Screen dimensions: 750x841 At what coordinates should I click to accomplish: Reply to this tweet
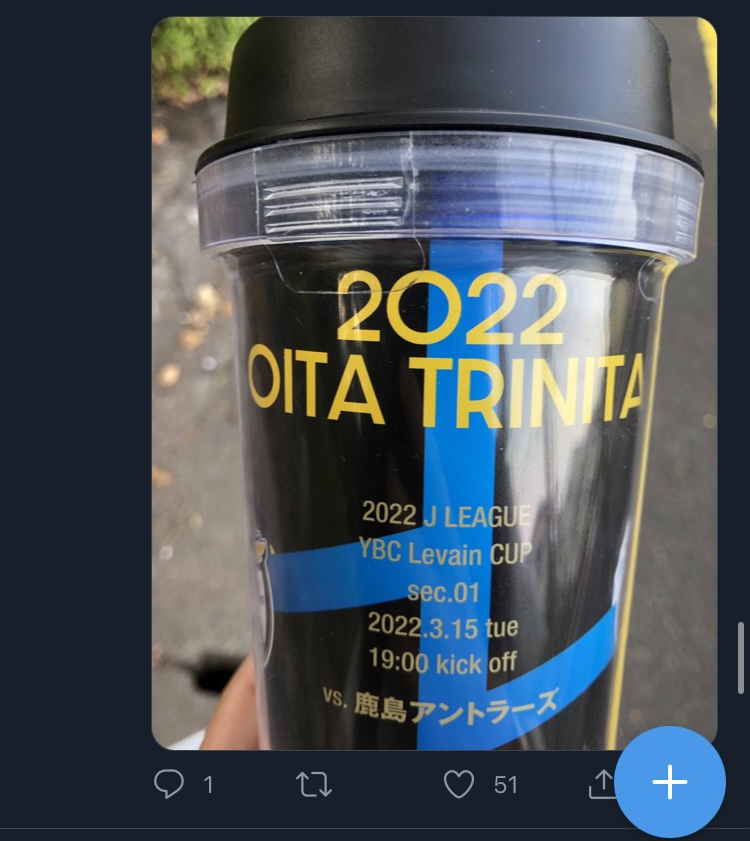169,784
